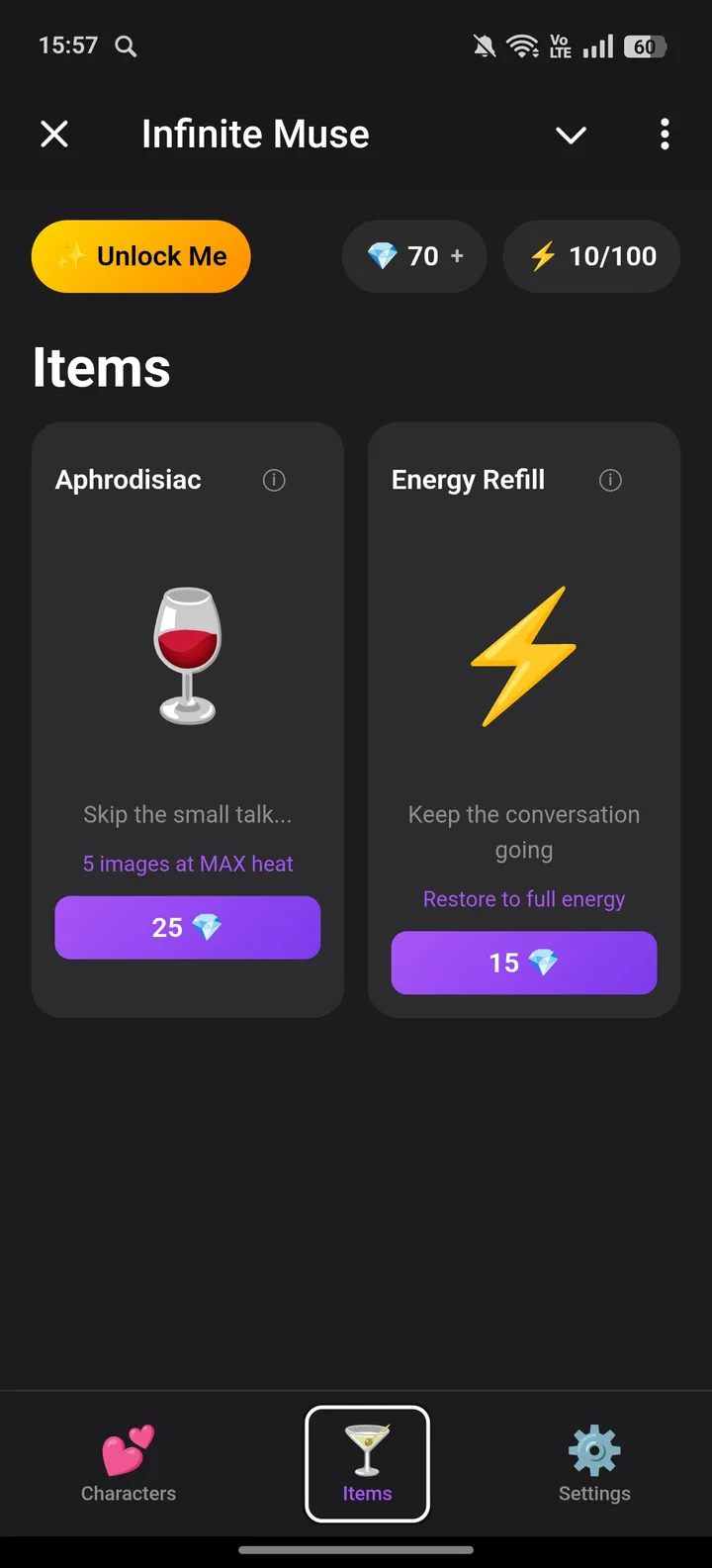Open search from the status bar
Viewport: 712px width, 1568px height.
(125, 46)
